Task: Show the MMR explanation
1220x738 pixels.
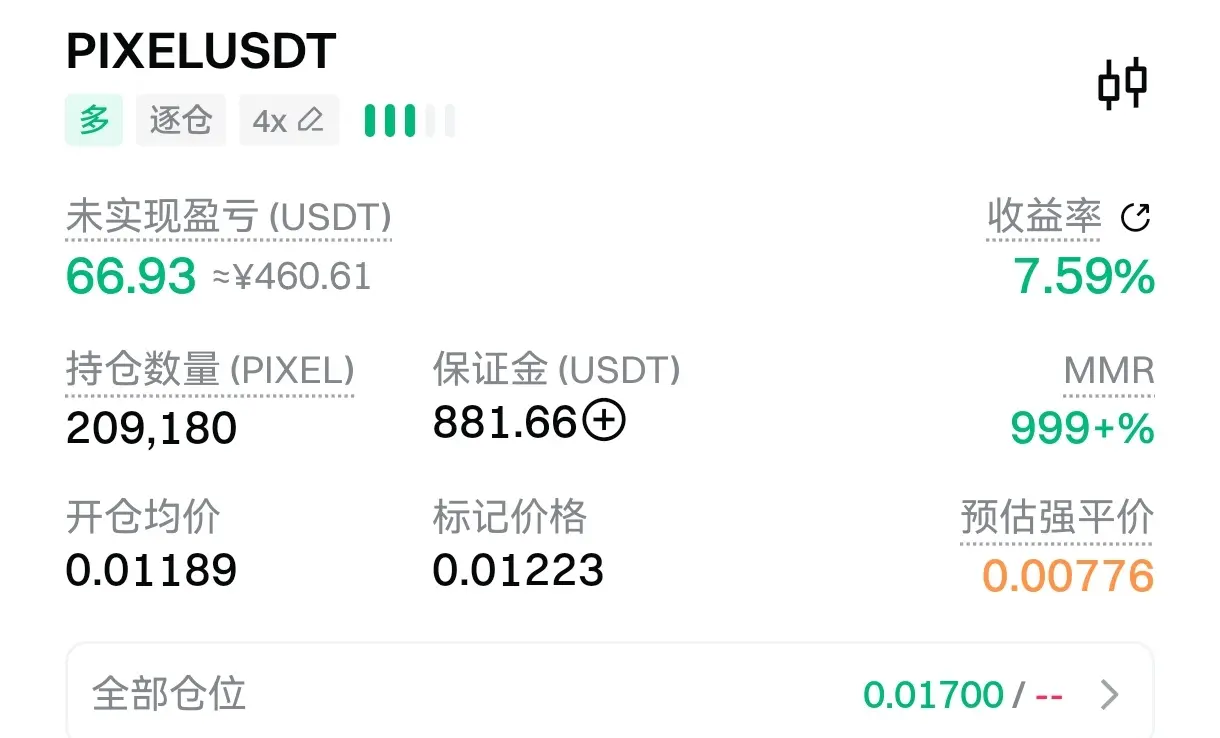Action: coord(1108,371)
